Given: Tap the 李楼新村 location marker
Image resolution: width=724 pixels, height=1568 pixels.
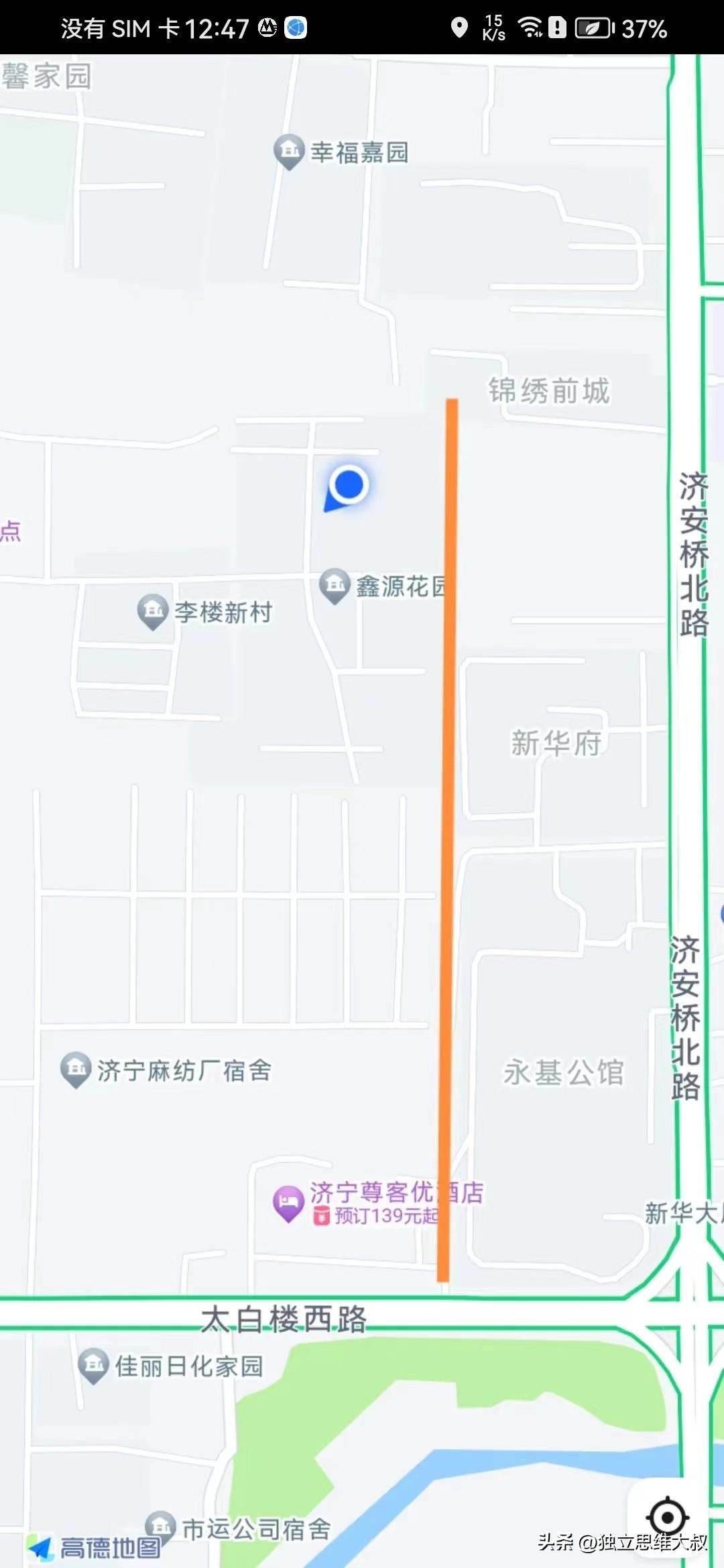Looking at the screenshot, I should point(153,611).
